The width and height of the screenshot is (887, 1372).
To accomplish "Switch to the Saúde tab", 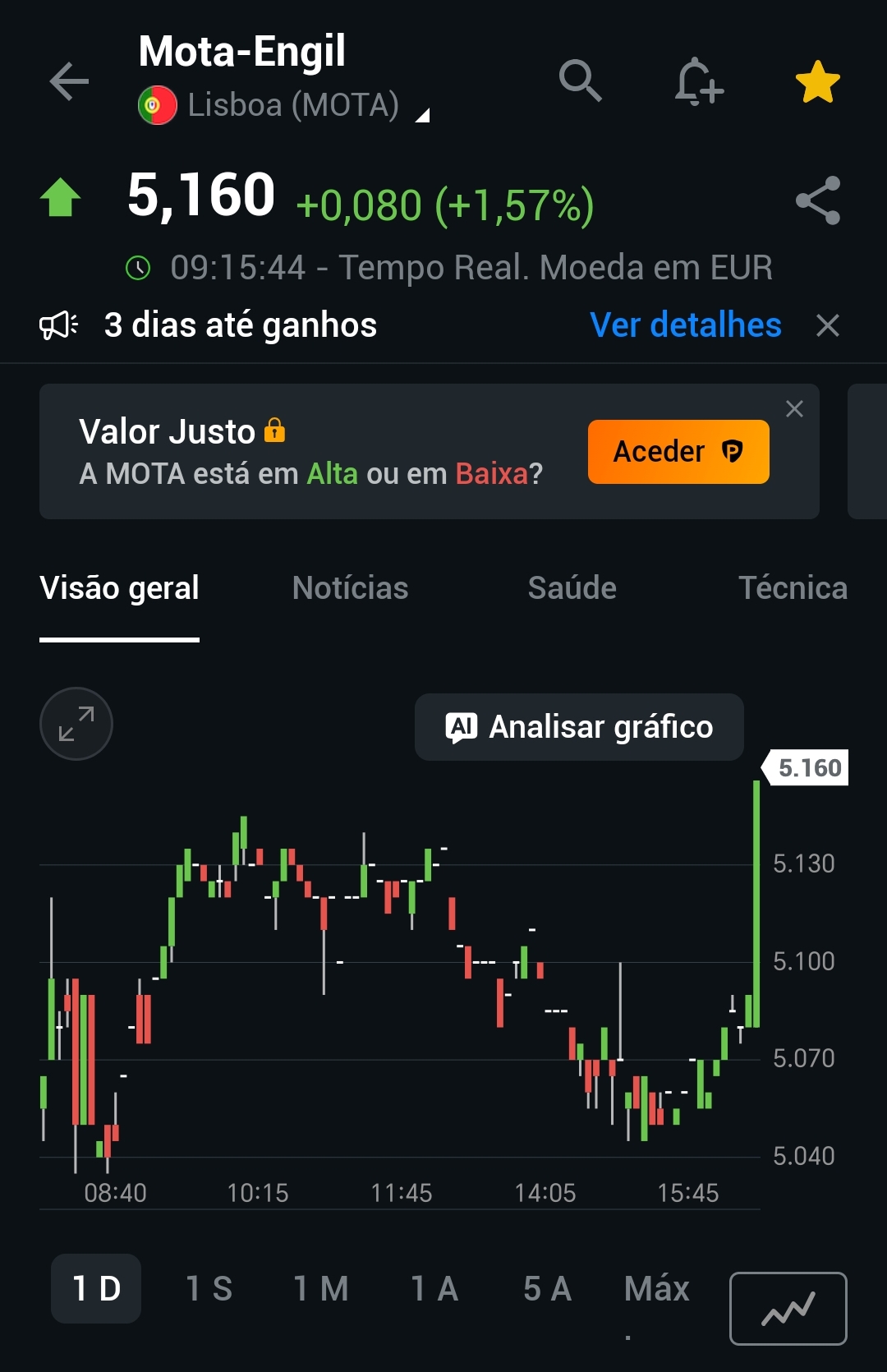I will [572, 588].
